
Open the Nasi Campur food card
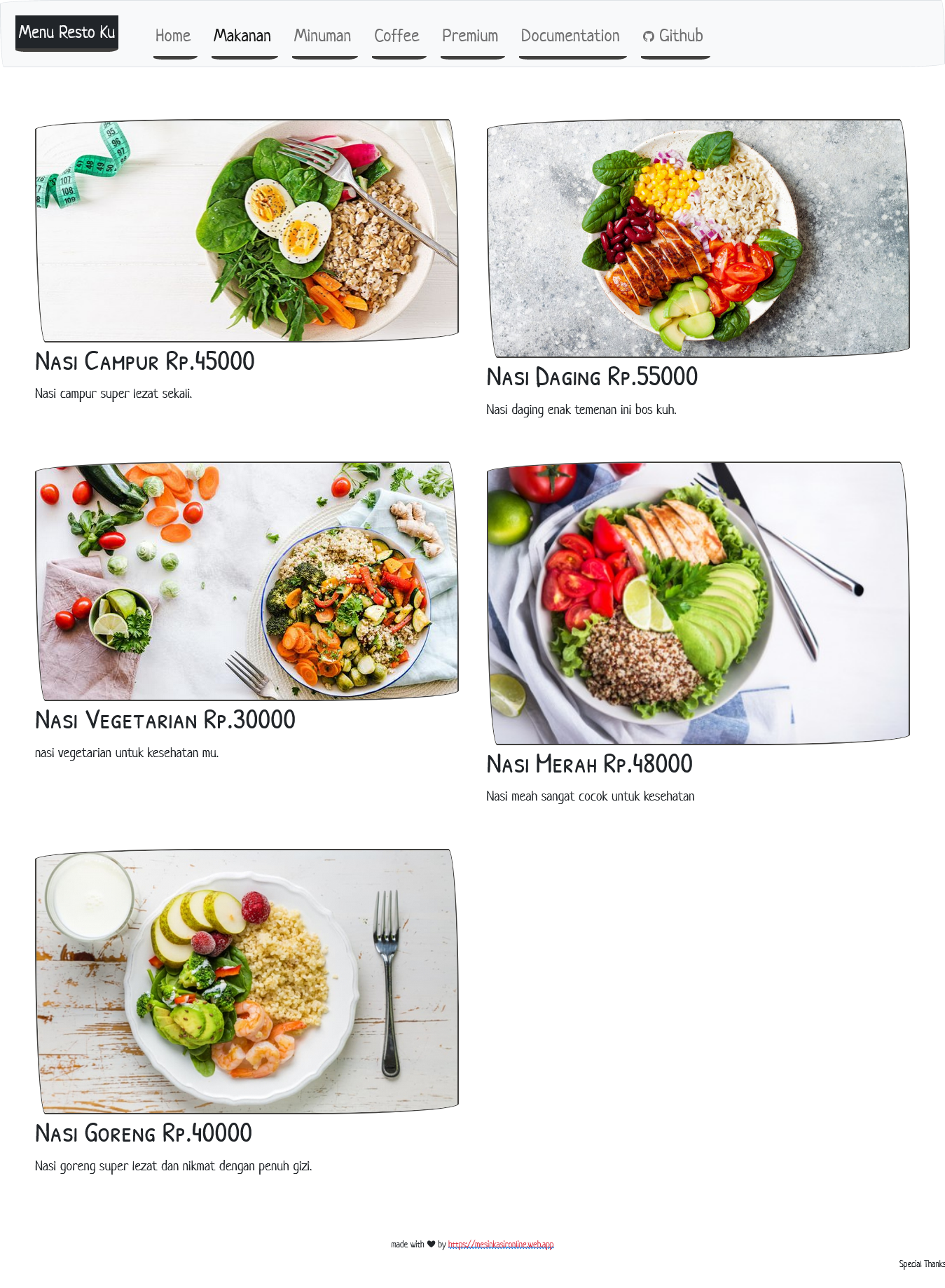(247, 261)
